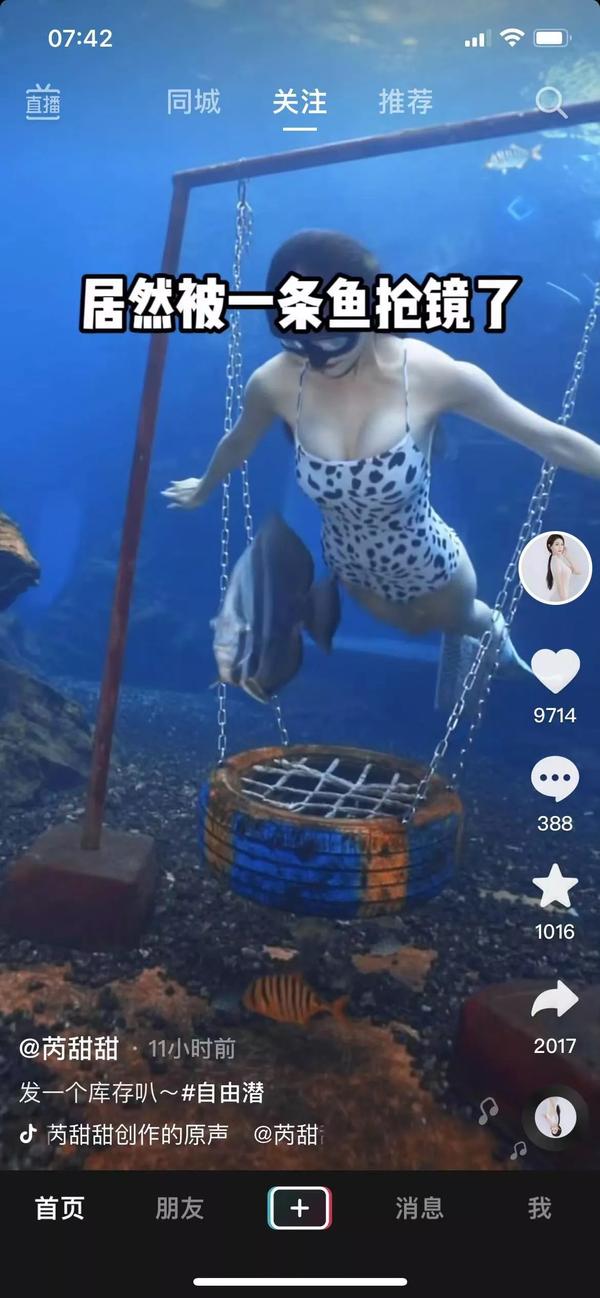Like this video with heart icon
This screenshot has height=1298, width=600.
(x=555, y=671)
